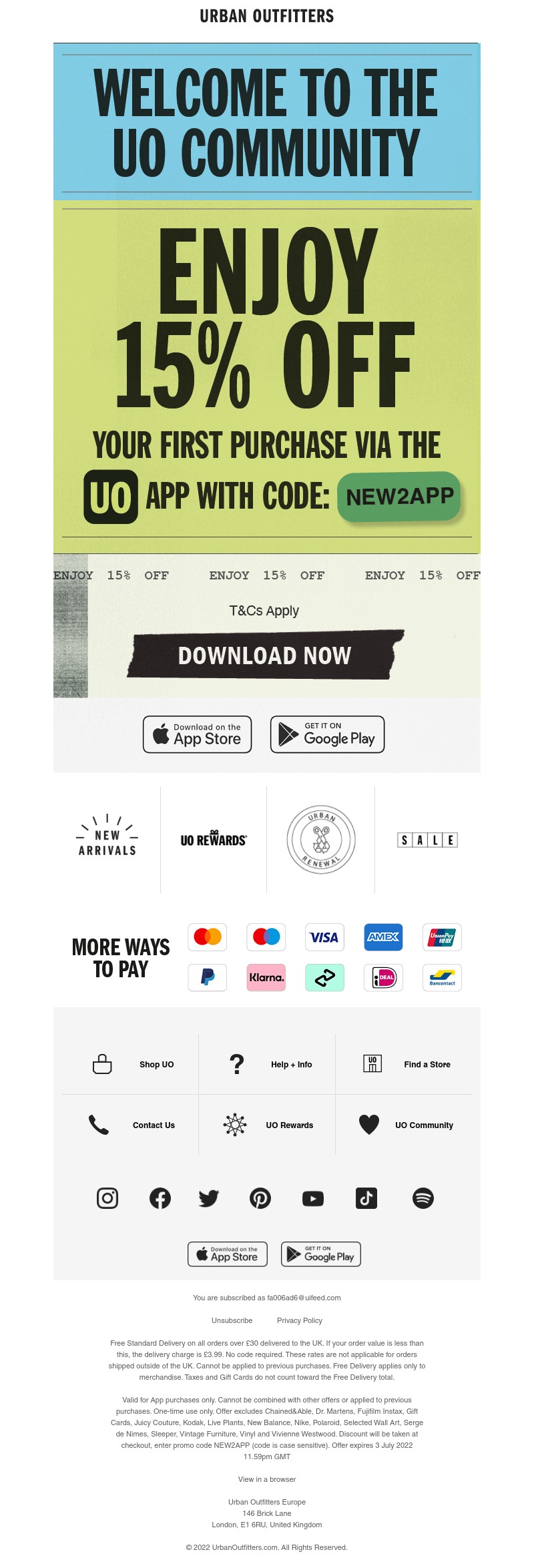Viewport: 534px width, 1568px height.
Task: Open the SALE tile
Action: [x=427, y=840]
